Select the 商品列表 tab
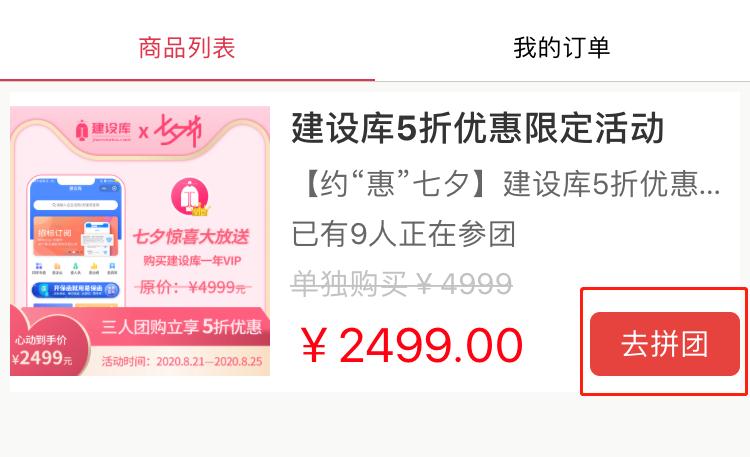 point(187,47)
